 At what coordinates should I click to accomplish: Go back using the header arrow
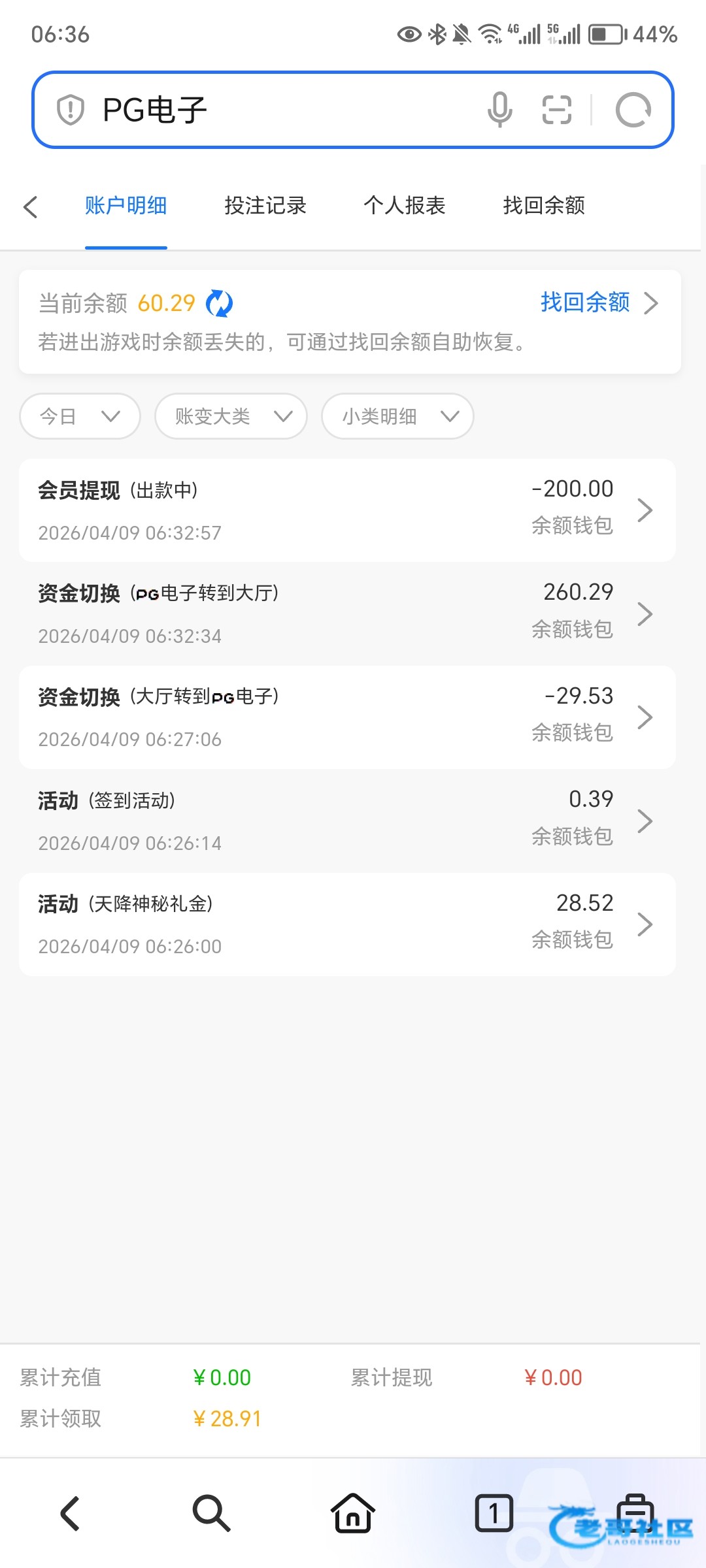(x=31, y=207)
